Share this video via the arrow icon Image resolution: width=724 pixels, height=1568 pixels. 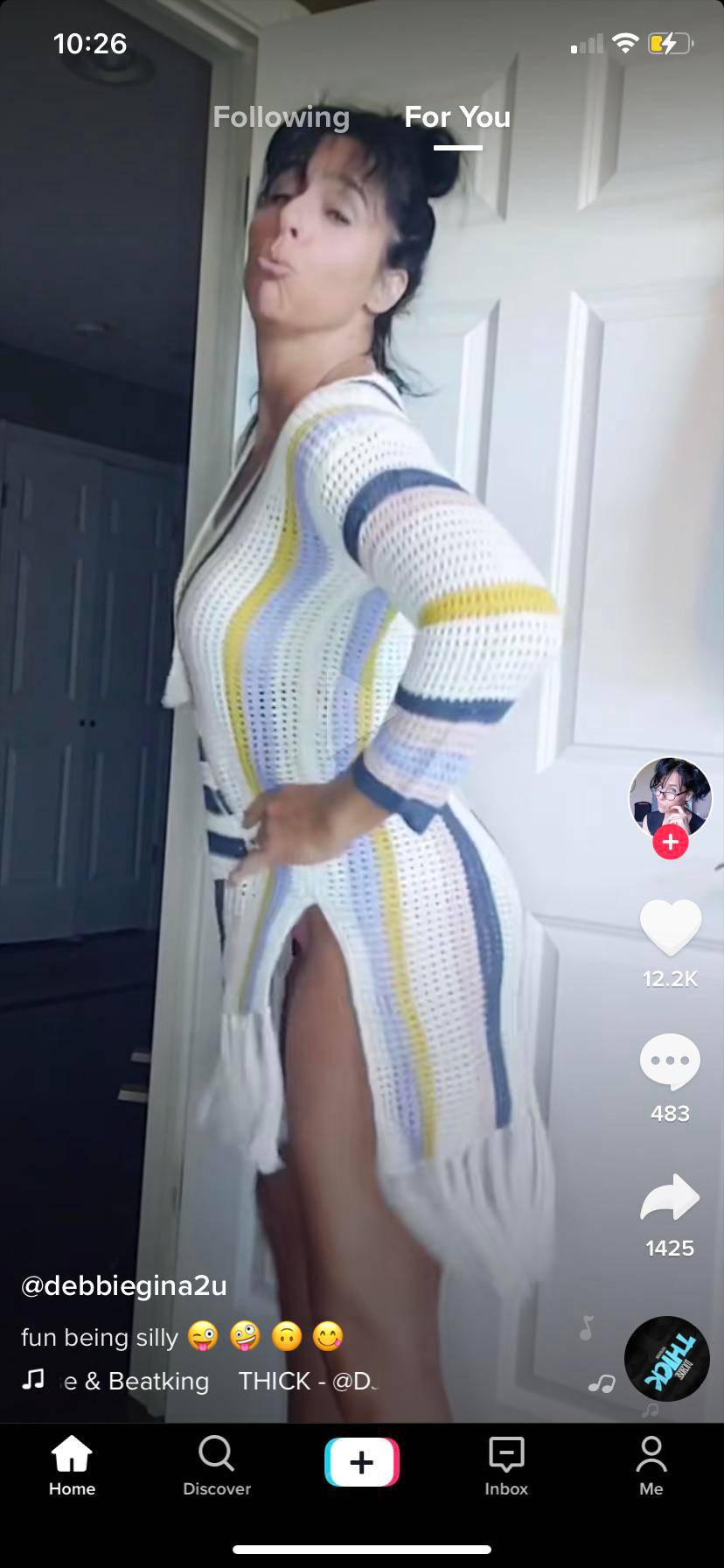[x=670, y=1197]
